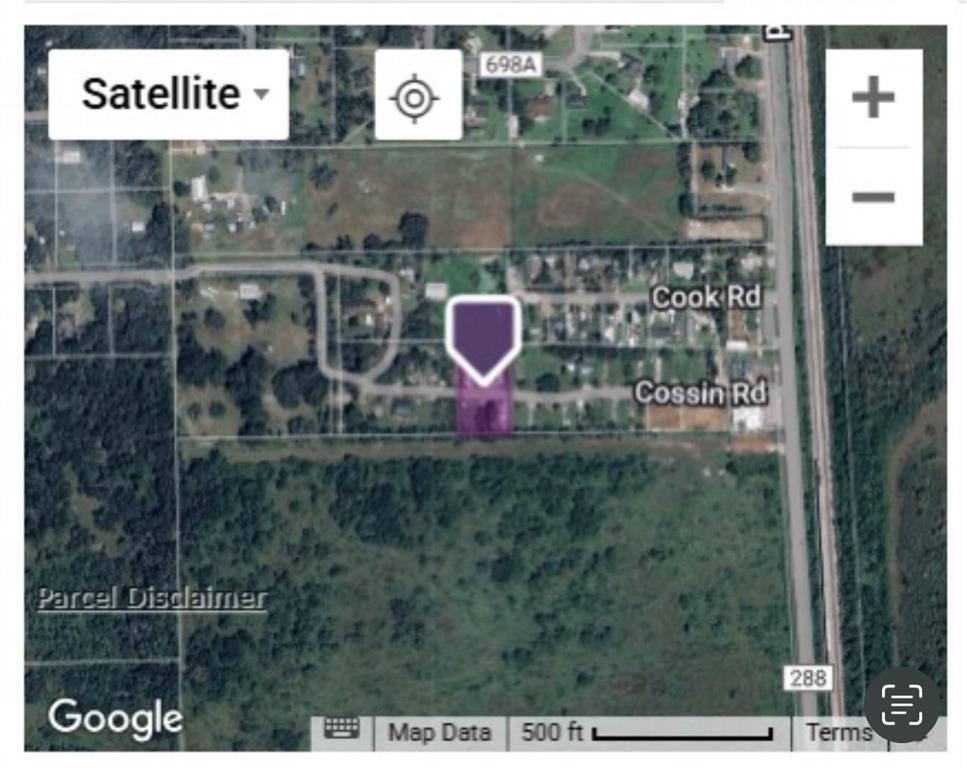Viewport: 967px width, 768px height.
Task: View keyboard shortcuts for the map
Action: [342, 732]
